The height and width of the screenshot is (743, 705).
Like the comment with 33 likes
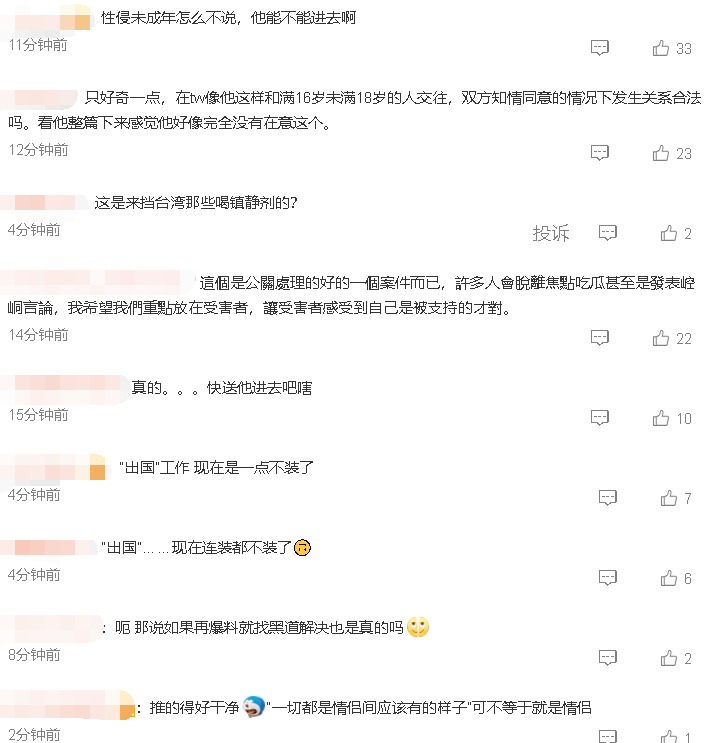point(661,48)
